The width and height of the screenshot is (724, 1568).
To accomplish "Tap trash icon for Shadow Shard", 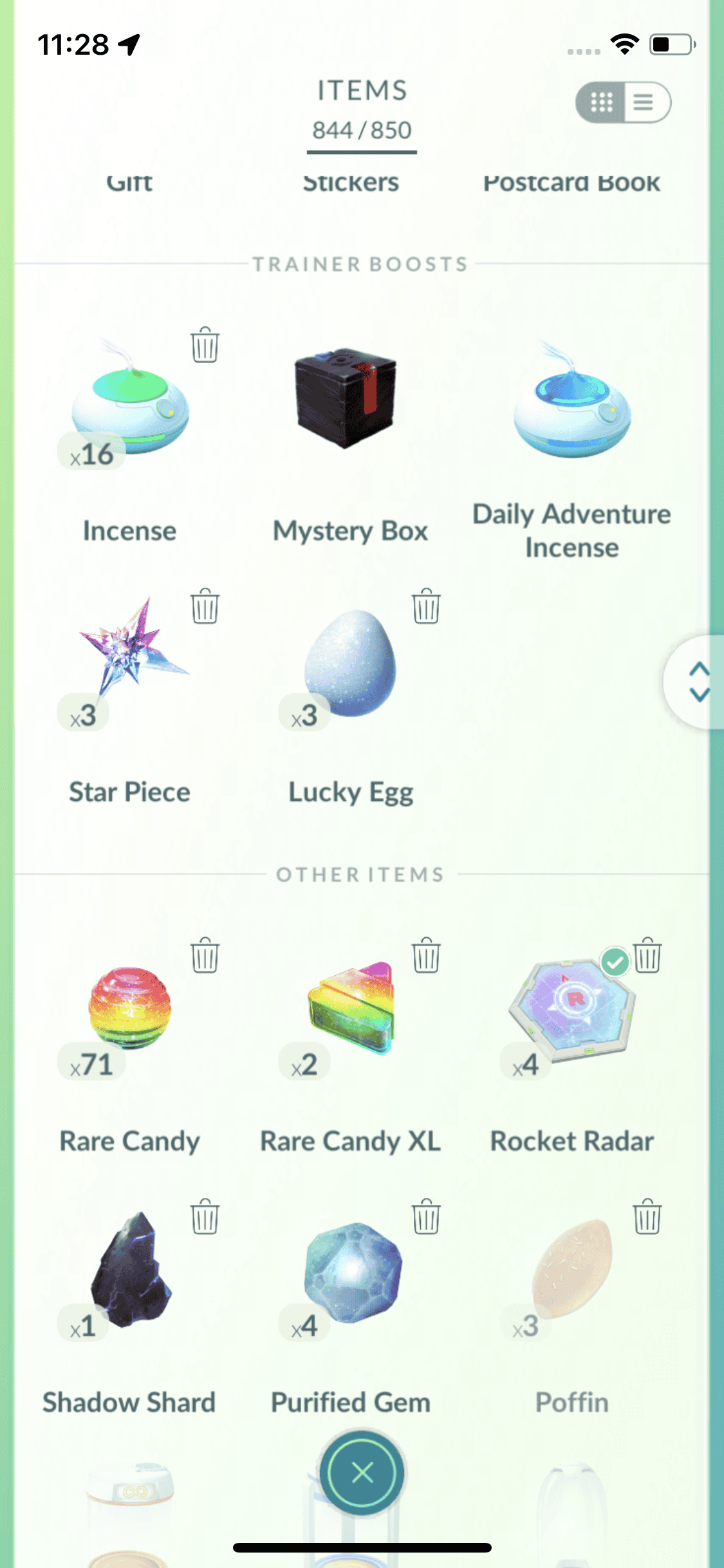I will click(x=205, y=1217).
